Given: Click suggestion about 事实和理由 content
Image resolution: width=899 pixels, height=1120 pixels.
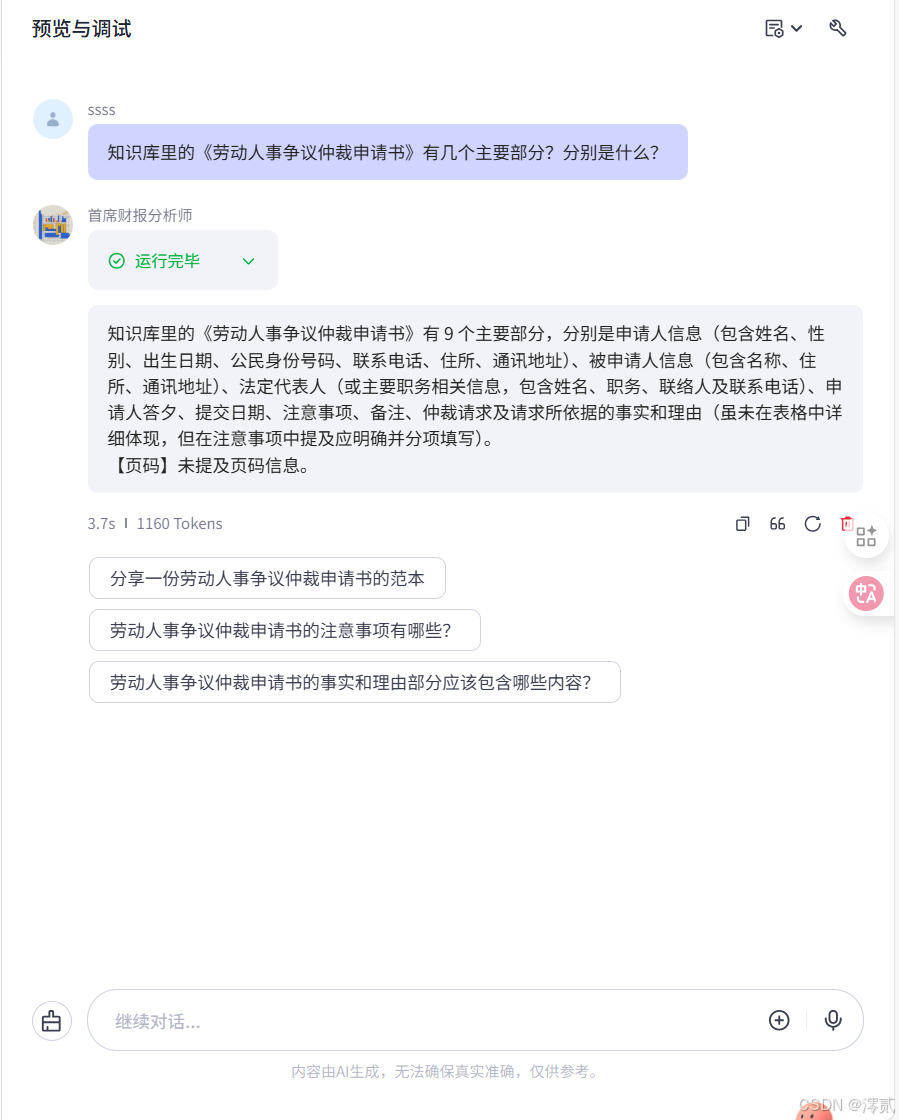Looking at the screenshot, I should [x=355, y=682].
